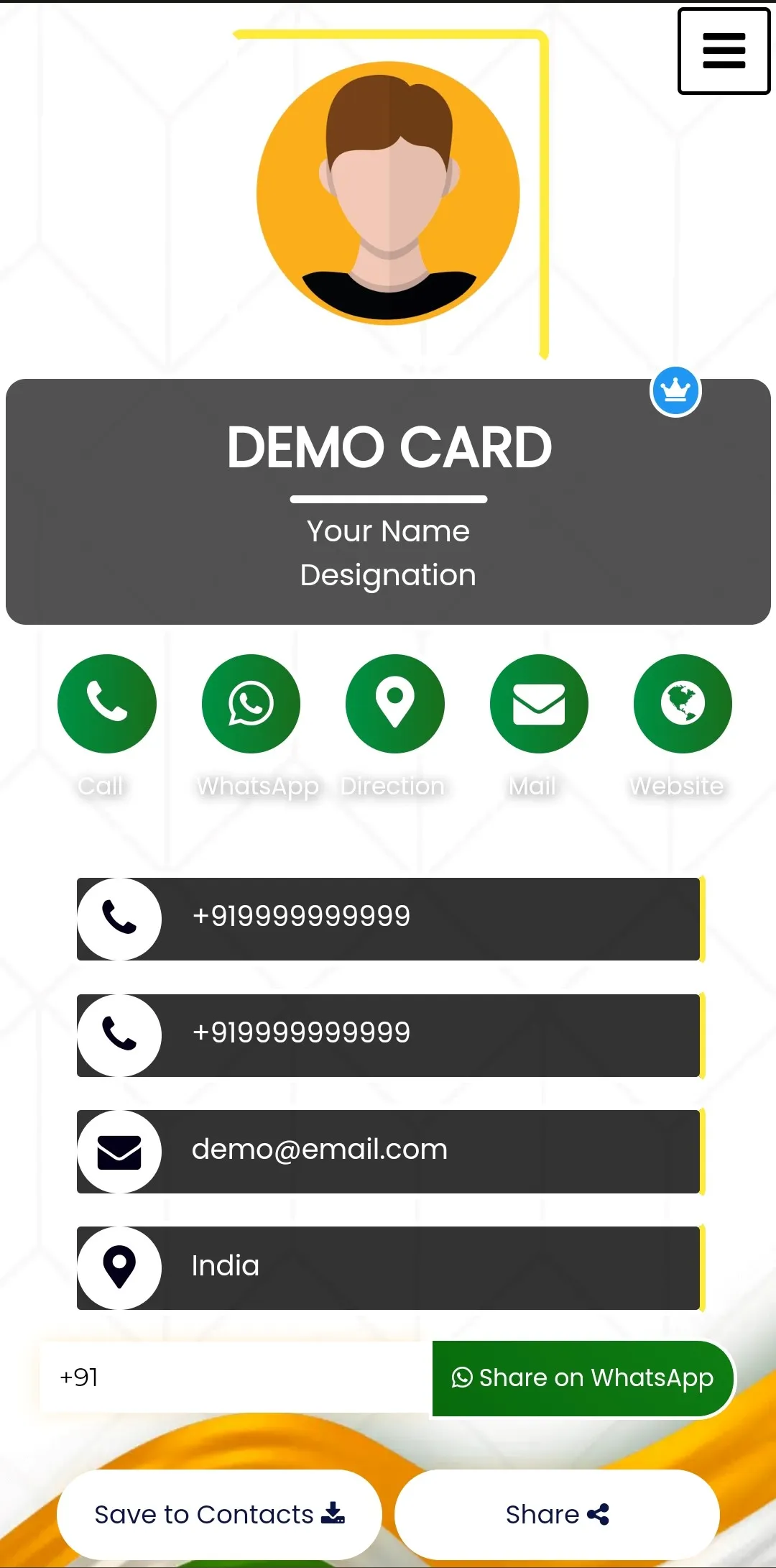The image size is (776, 1568).
Task: Tap the white Share button
Action: tap(557, 1514)
